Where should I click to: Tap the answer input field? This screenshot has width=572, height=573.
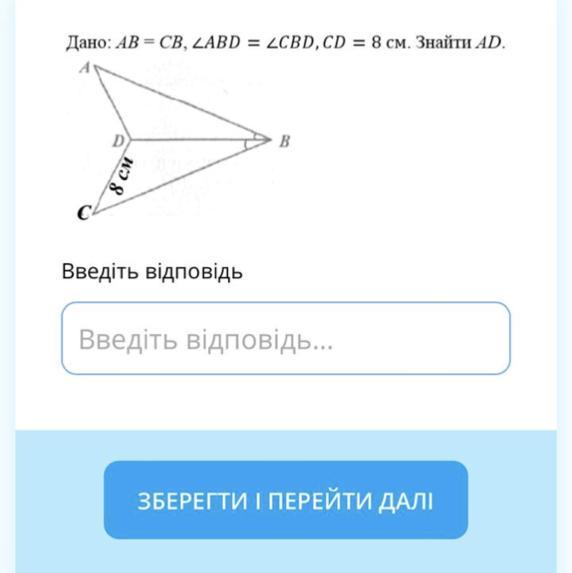[x=286, y=338]
